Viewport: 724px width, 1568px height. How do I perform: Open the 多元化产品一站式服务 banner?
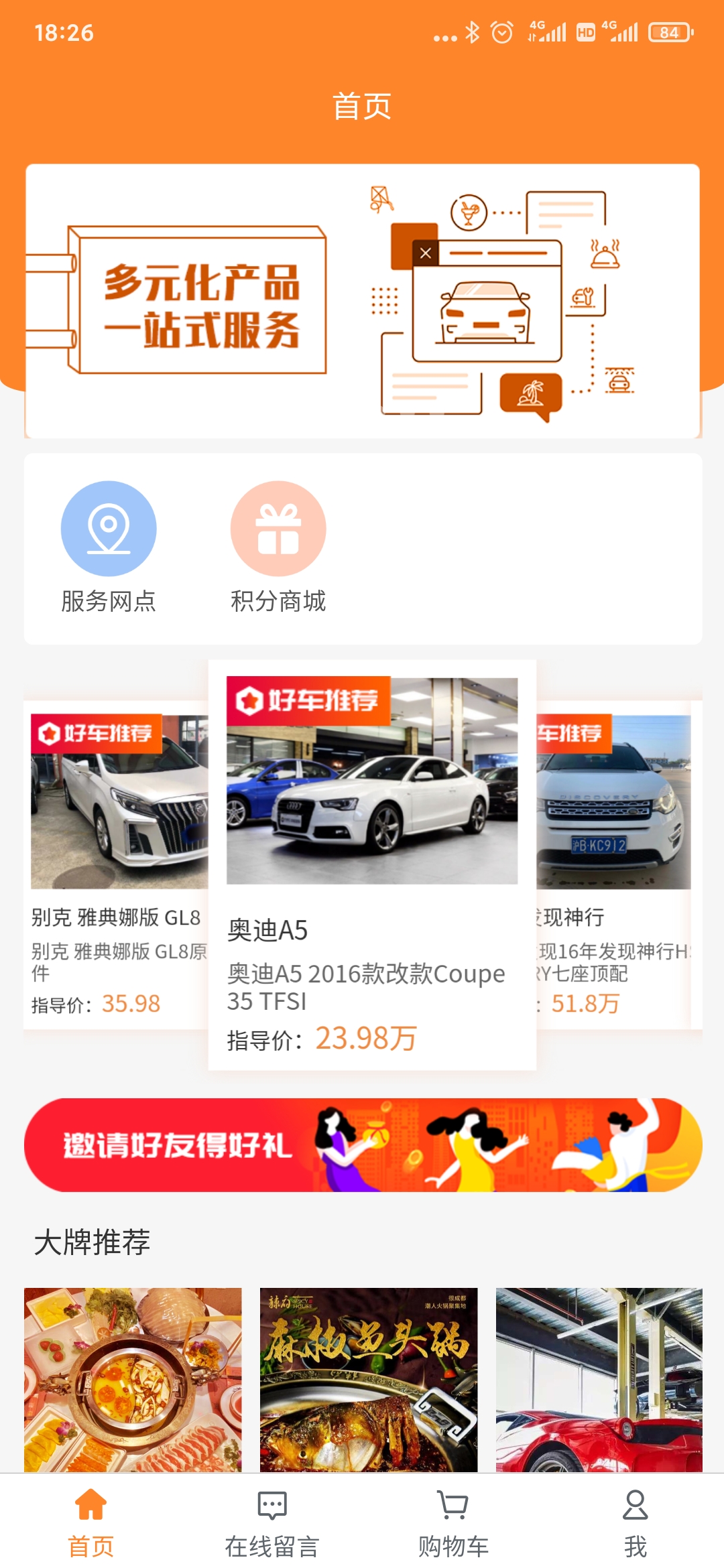(x=362, y=300)
